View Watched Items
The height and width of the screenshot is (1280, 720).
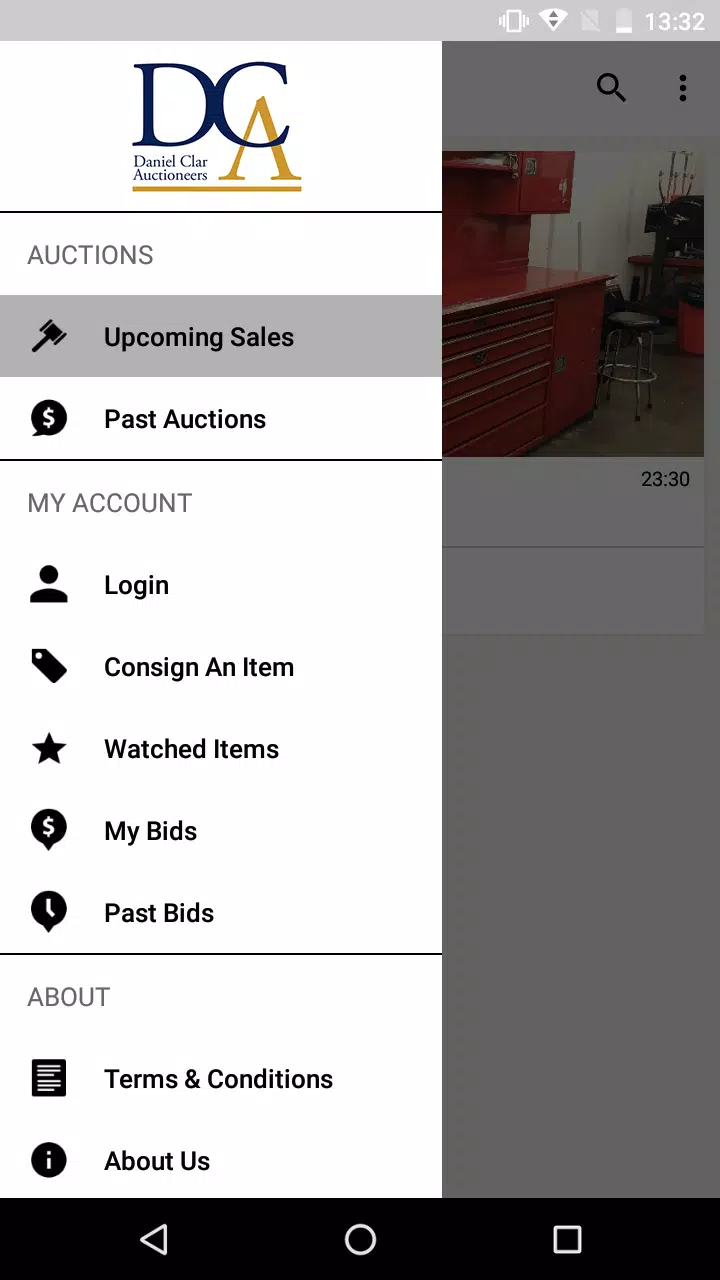pos(191,749)
